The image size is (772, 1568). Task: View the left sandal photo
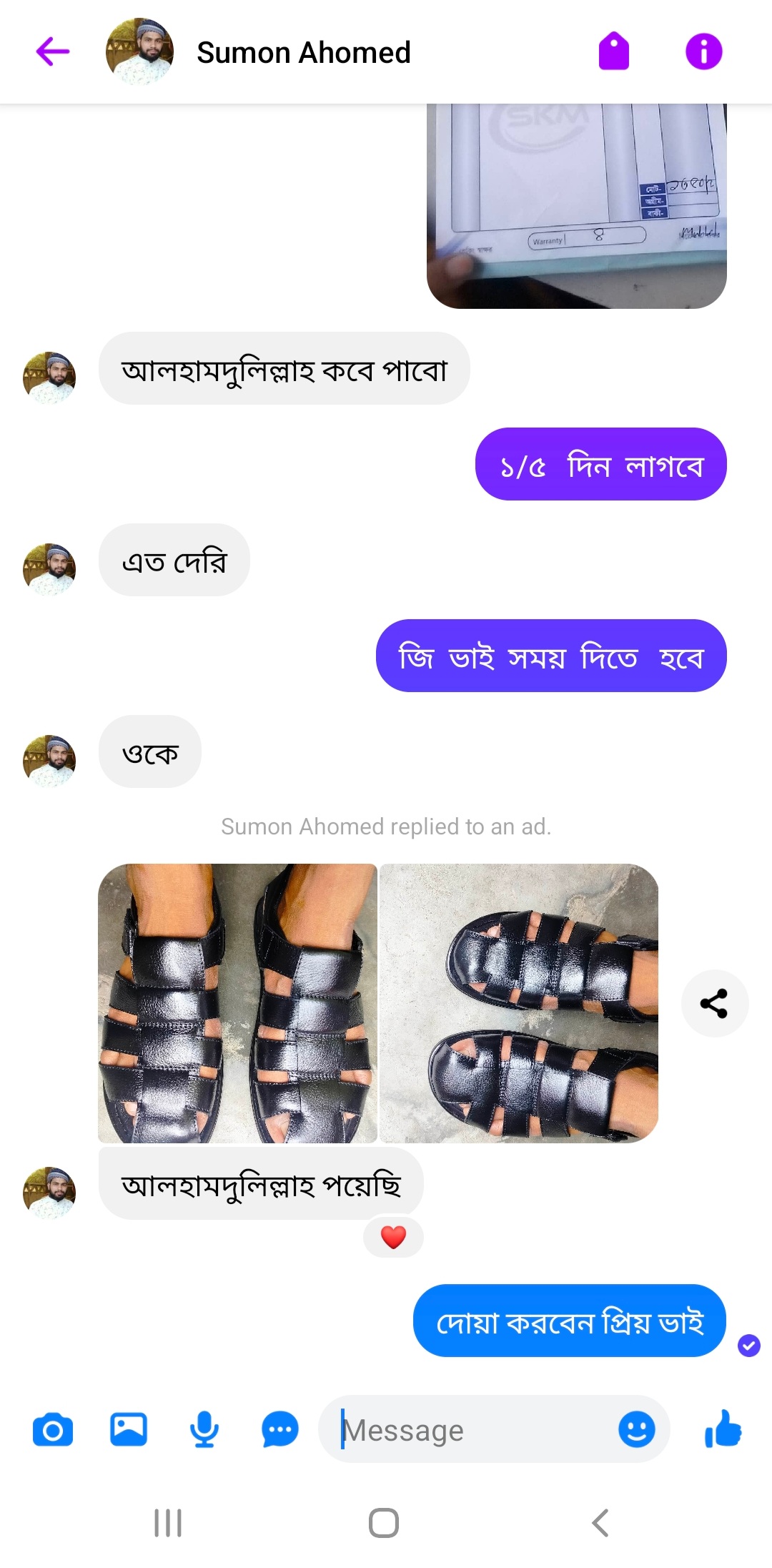tap(237, 1003)
